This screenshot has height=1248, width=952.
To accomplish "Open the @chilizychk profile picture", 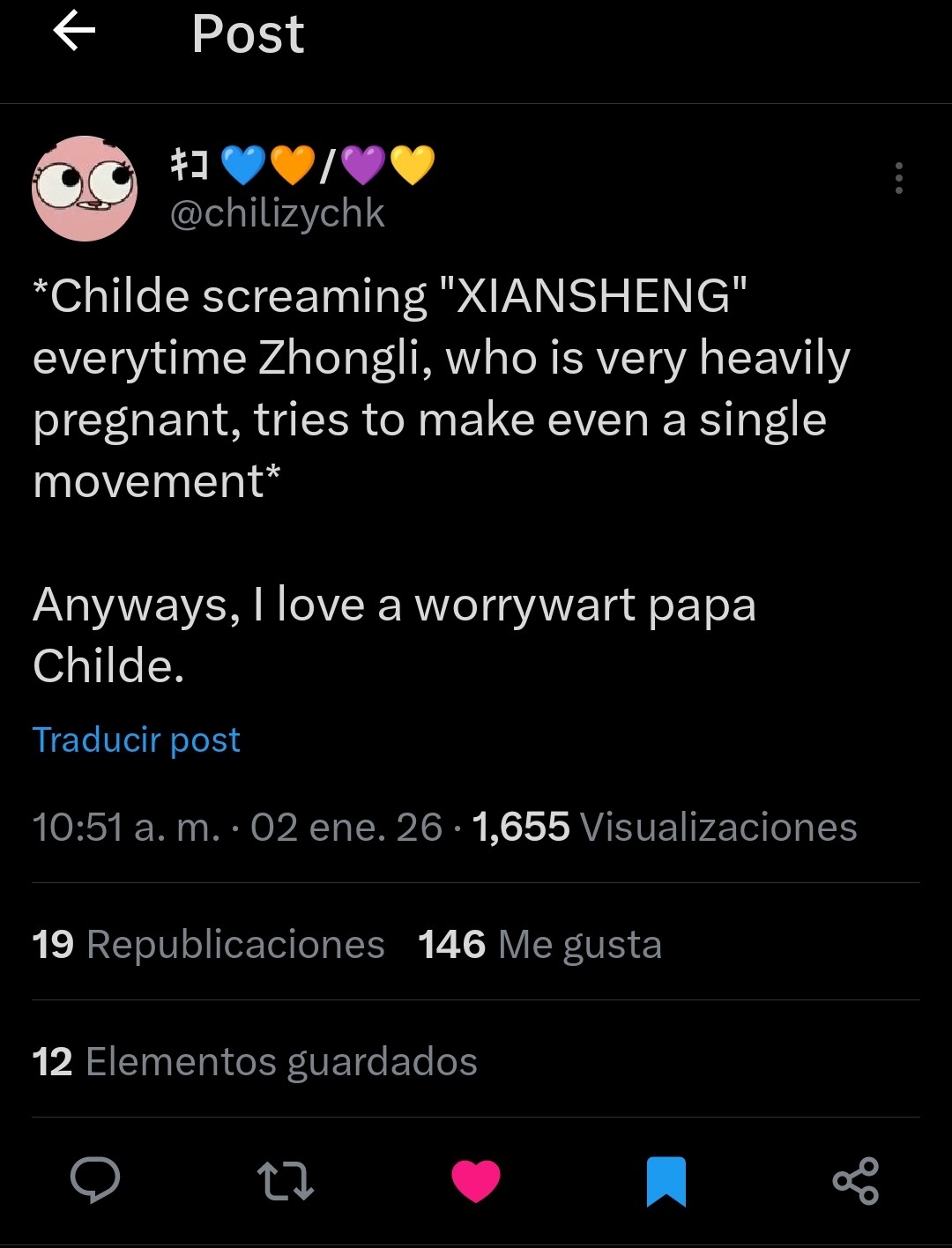I will (85, 189).
